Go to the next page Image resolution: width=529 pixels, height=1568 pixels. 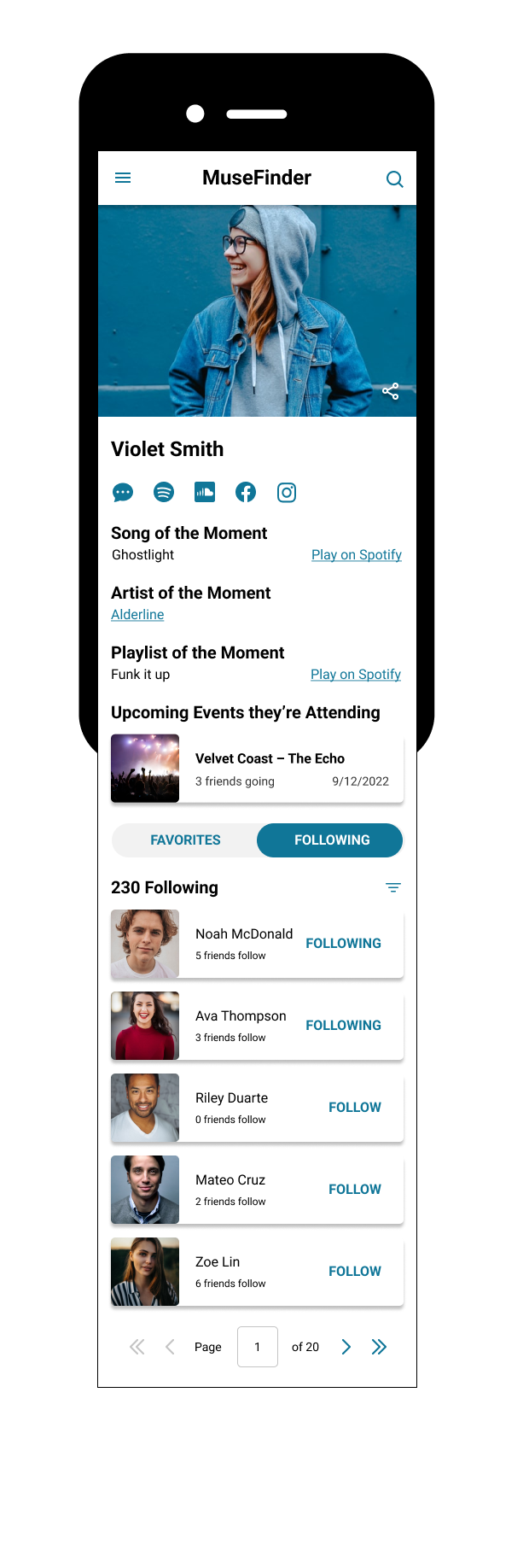[346, 1347]
